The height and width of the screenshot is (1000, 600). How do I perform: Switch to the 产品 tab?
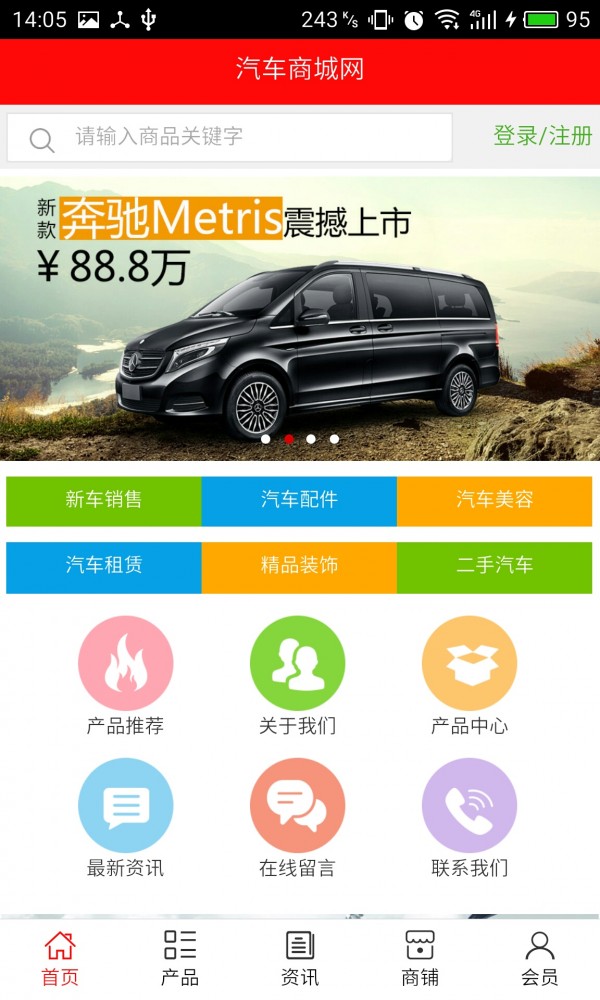click(x=180, y=958)
